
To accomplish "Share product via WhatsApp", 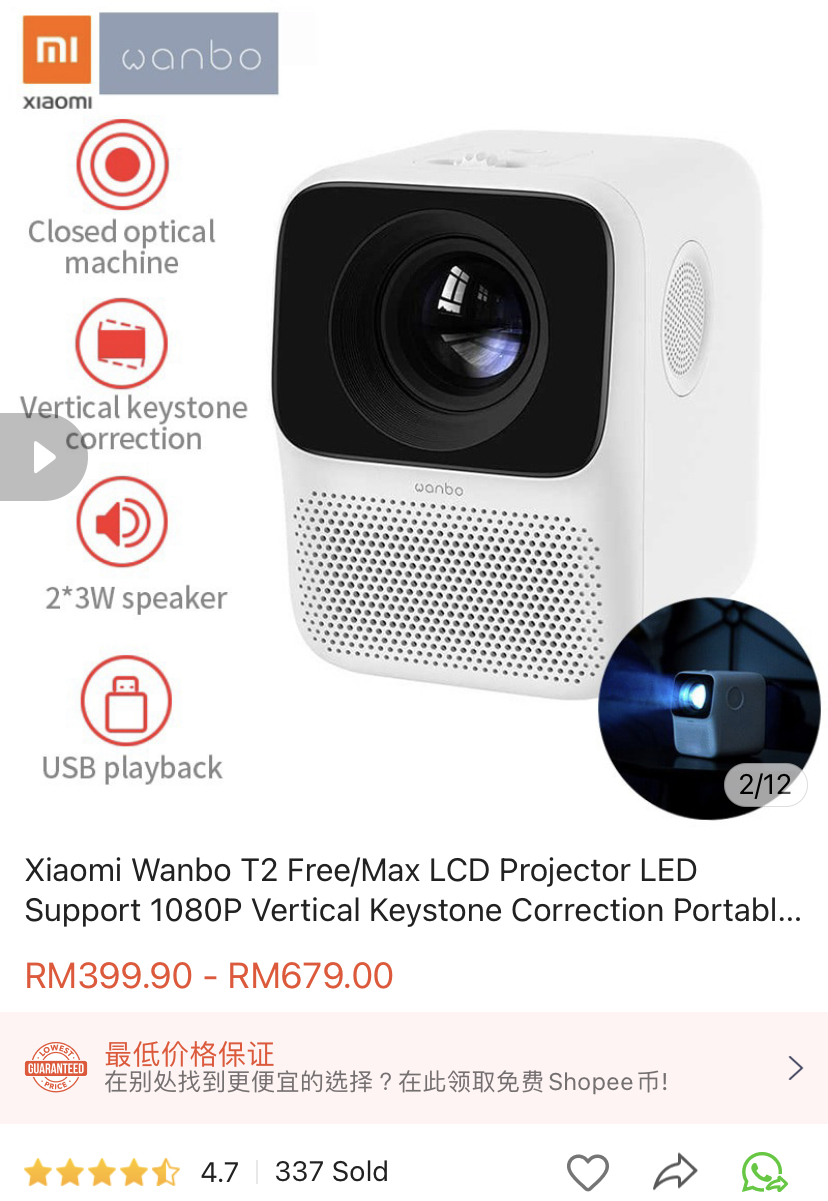I will (763, 1172).
